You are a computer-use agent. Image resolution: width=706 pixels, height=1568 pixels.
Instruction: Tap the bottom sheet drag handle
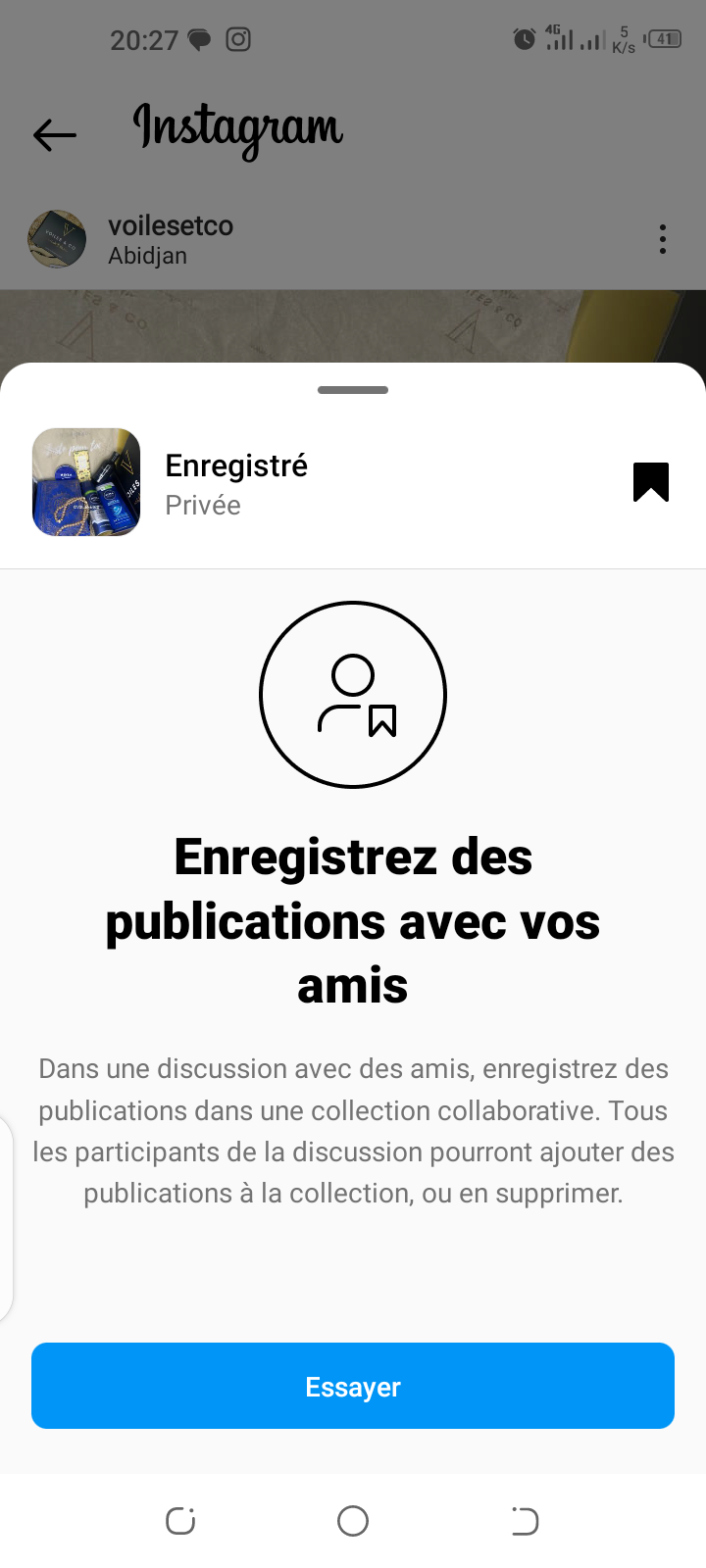coord(353,390)
